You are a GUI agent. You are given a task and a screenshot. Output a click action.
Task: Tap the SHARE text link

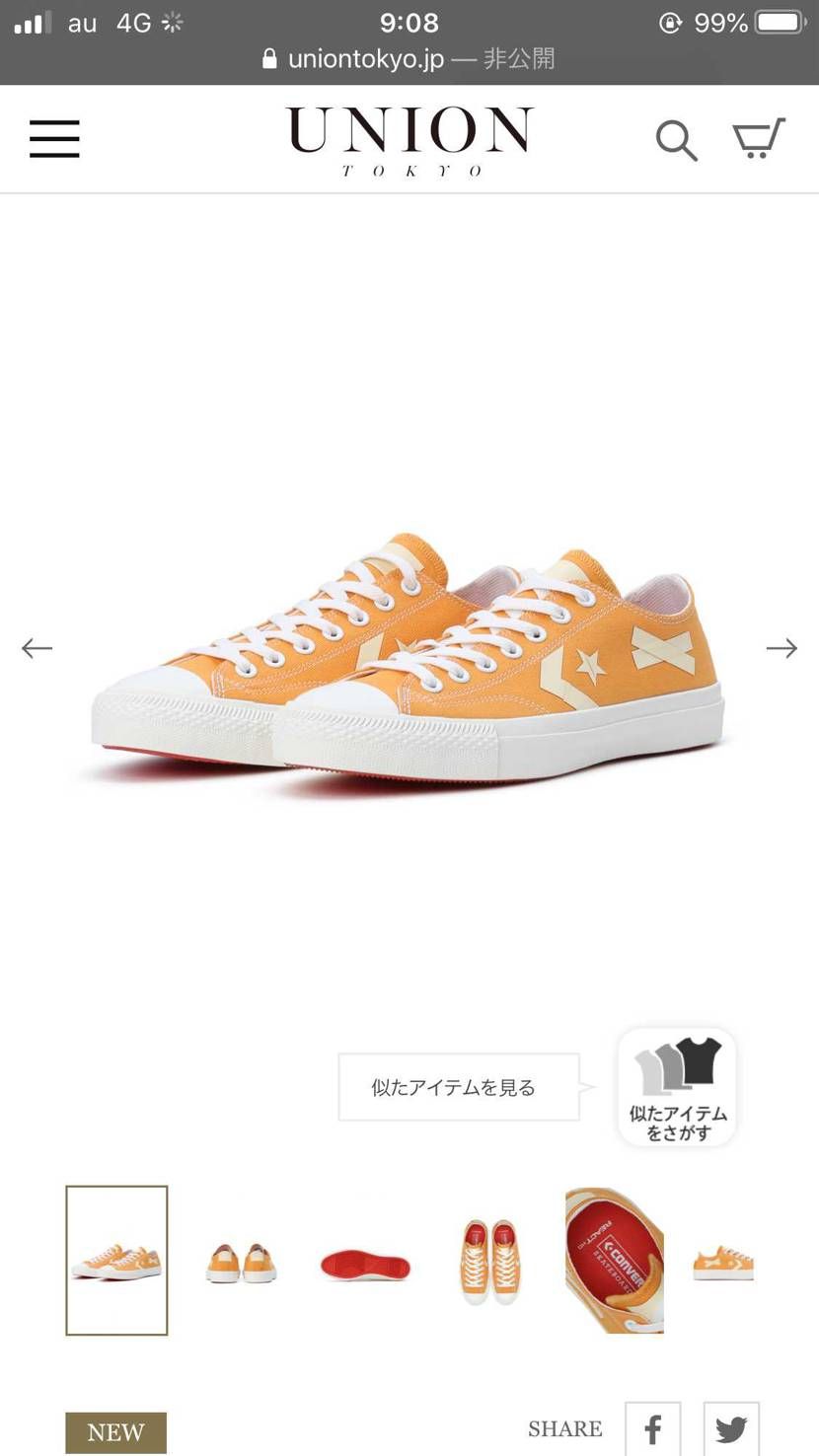564,1428
